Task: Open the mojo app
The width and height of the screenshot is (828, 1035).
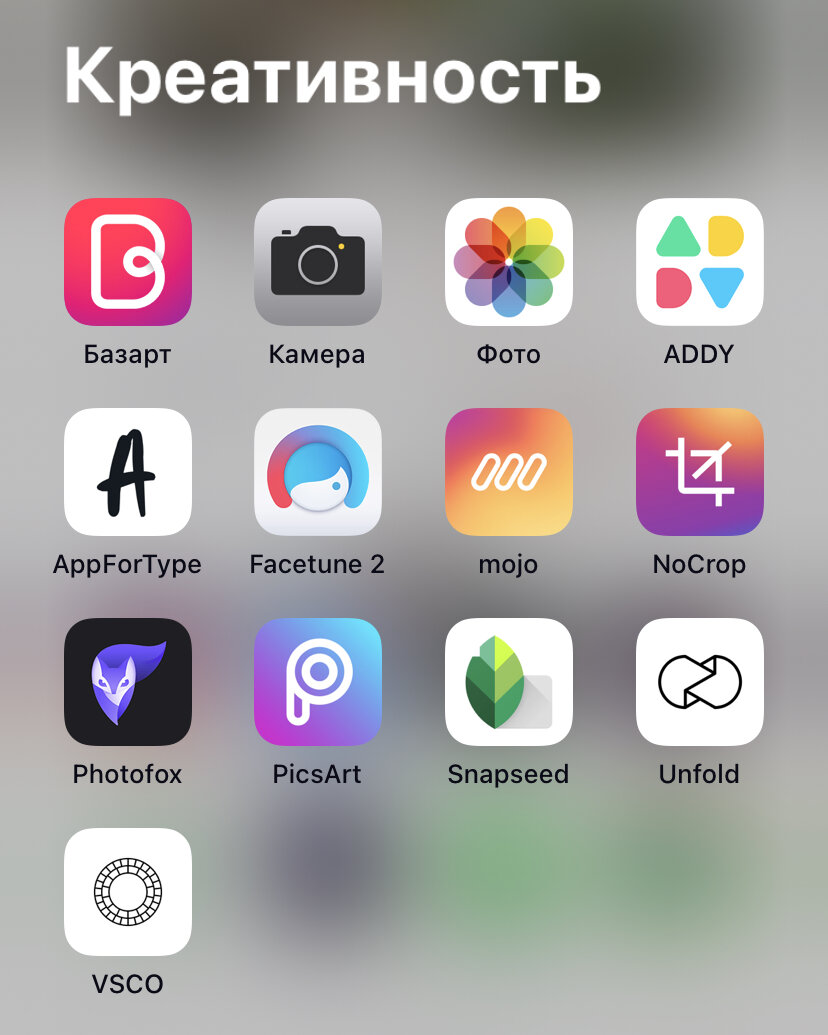Action: point(508,472)
